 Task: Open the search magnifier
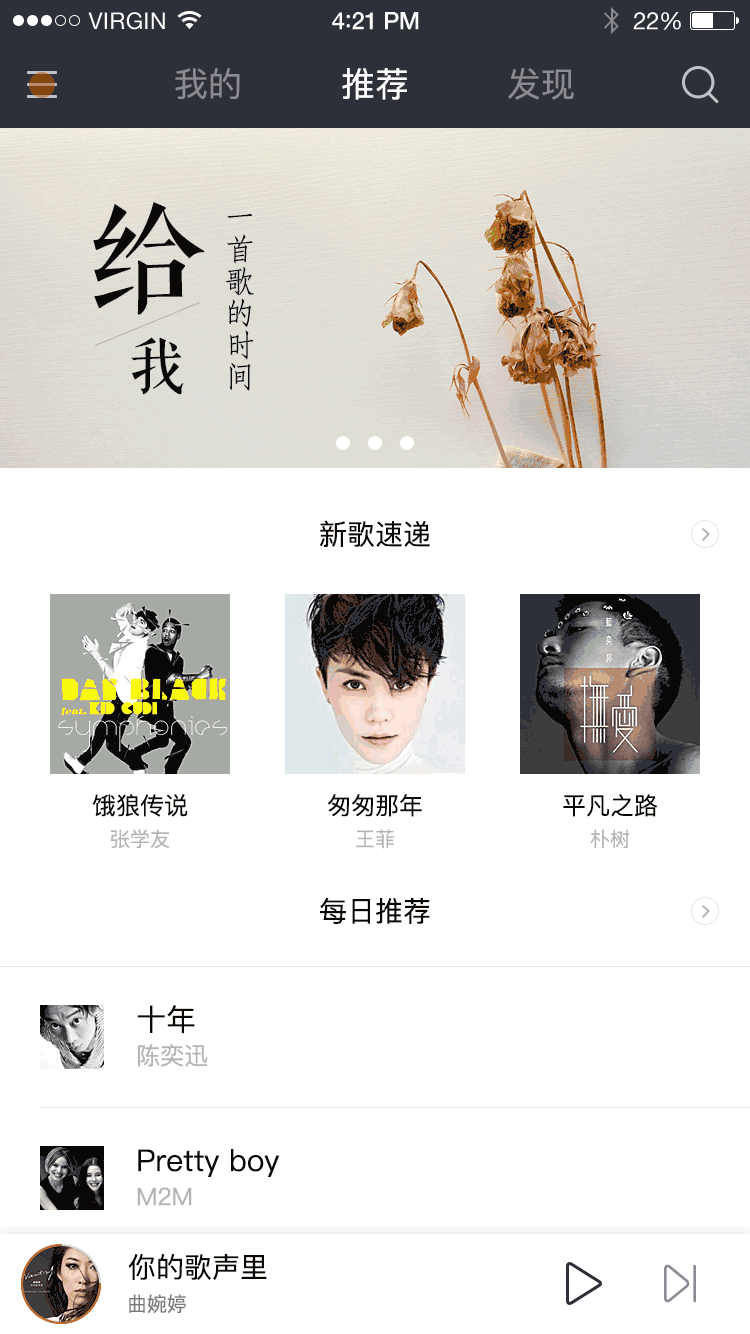click(699, 85)
